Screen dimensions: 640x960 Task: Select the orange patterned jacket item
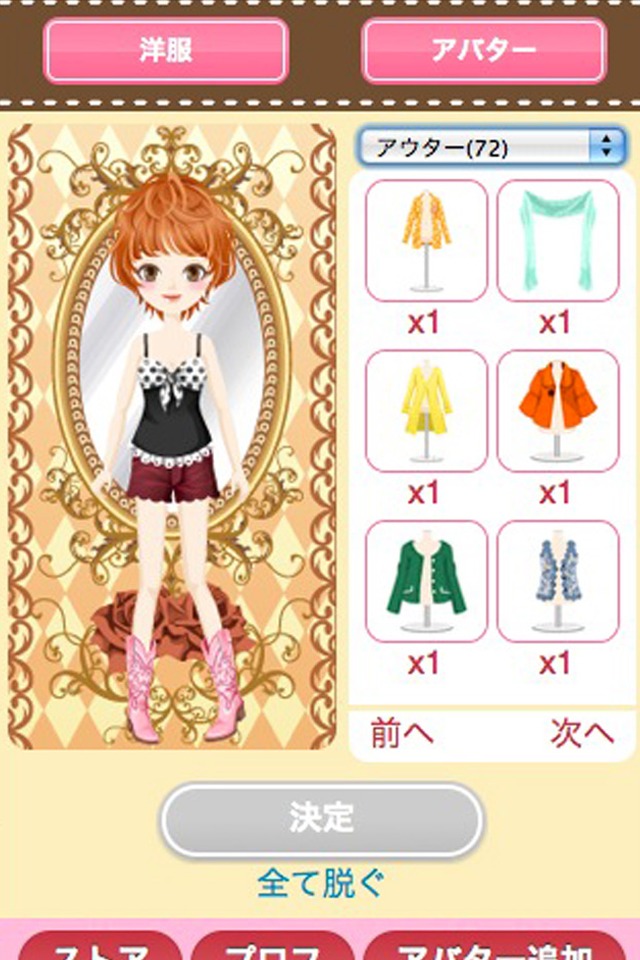tap(426, 240)
